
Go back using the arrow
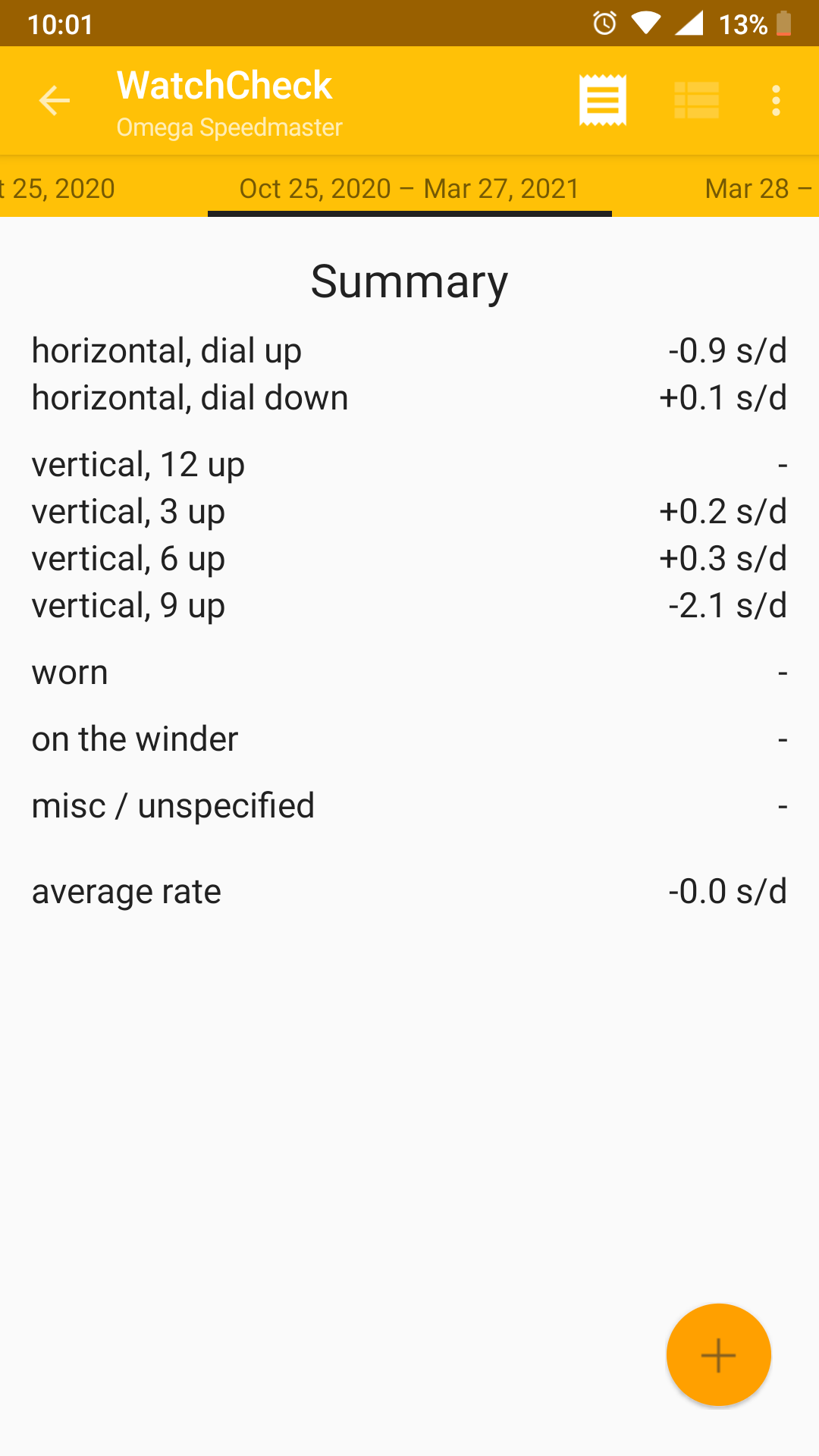(54, 101)
